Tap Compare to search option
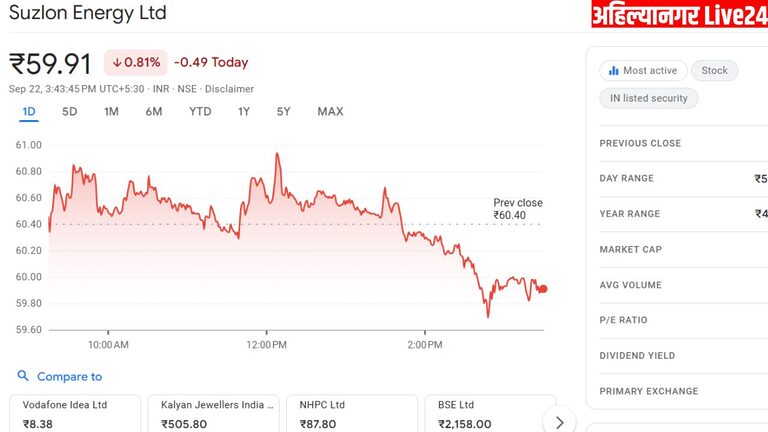This screenshot has height=432, width=768. (60, 376)
